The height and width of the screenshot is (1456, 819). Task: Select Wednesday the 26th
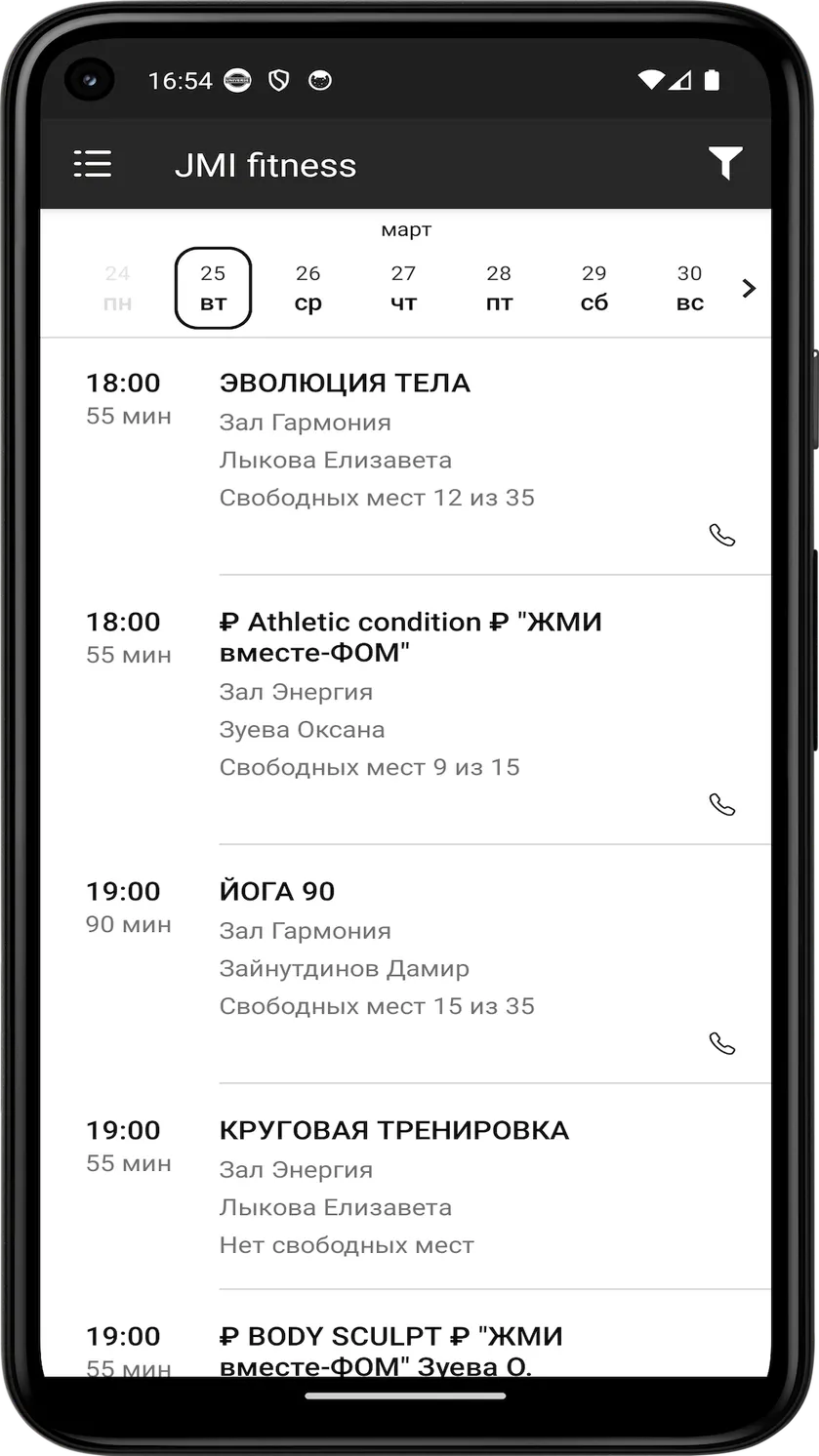(x=308, y=288)
